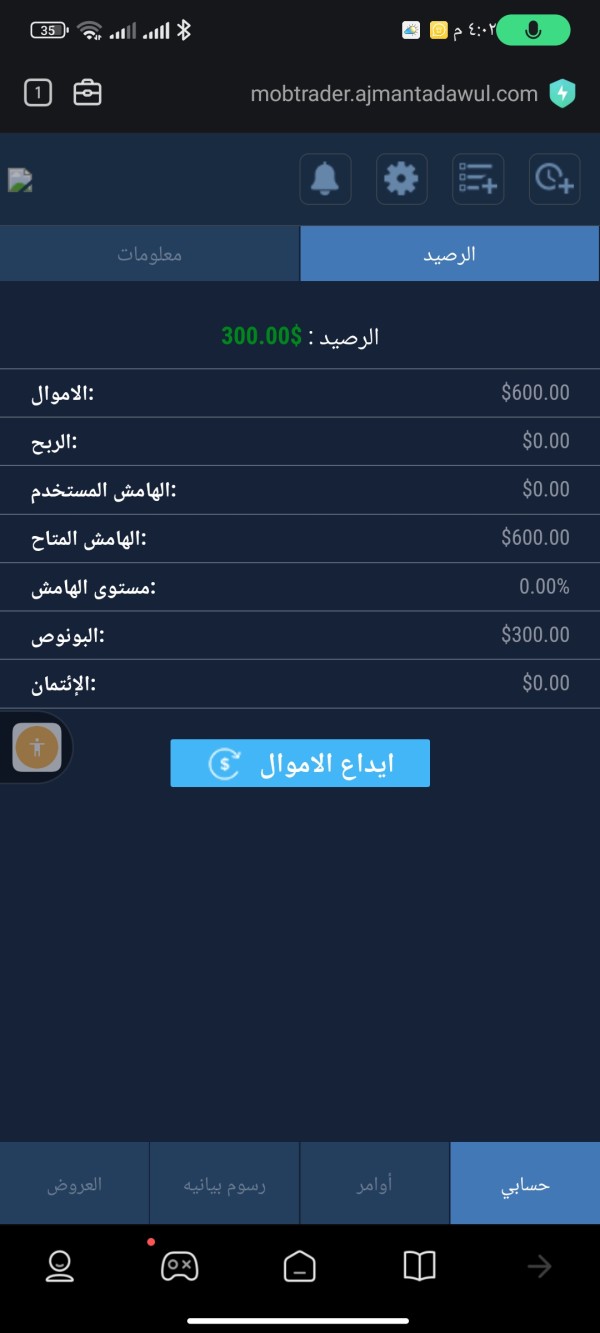Open the browser games icon
The width and height of the screenshot is (600, 1333).
click(x=180, y=1267)
